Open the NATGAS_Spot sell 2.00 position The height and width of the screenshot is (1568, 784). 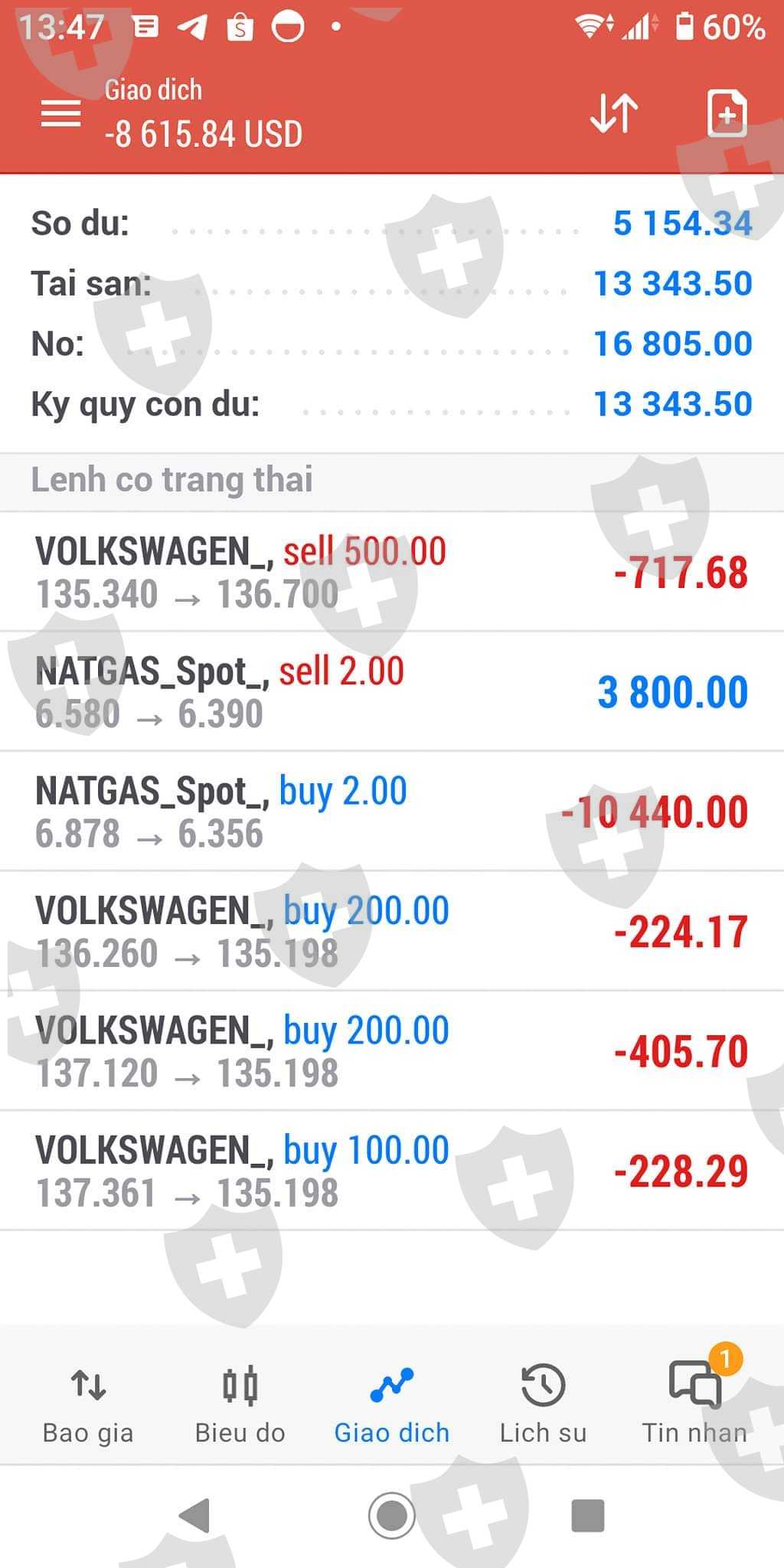(390, 691)
